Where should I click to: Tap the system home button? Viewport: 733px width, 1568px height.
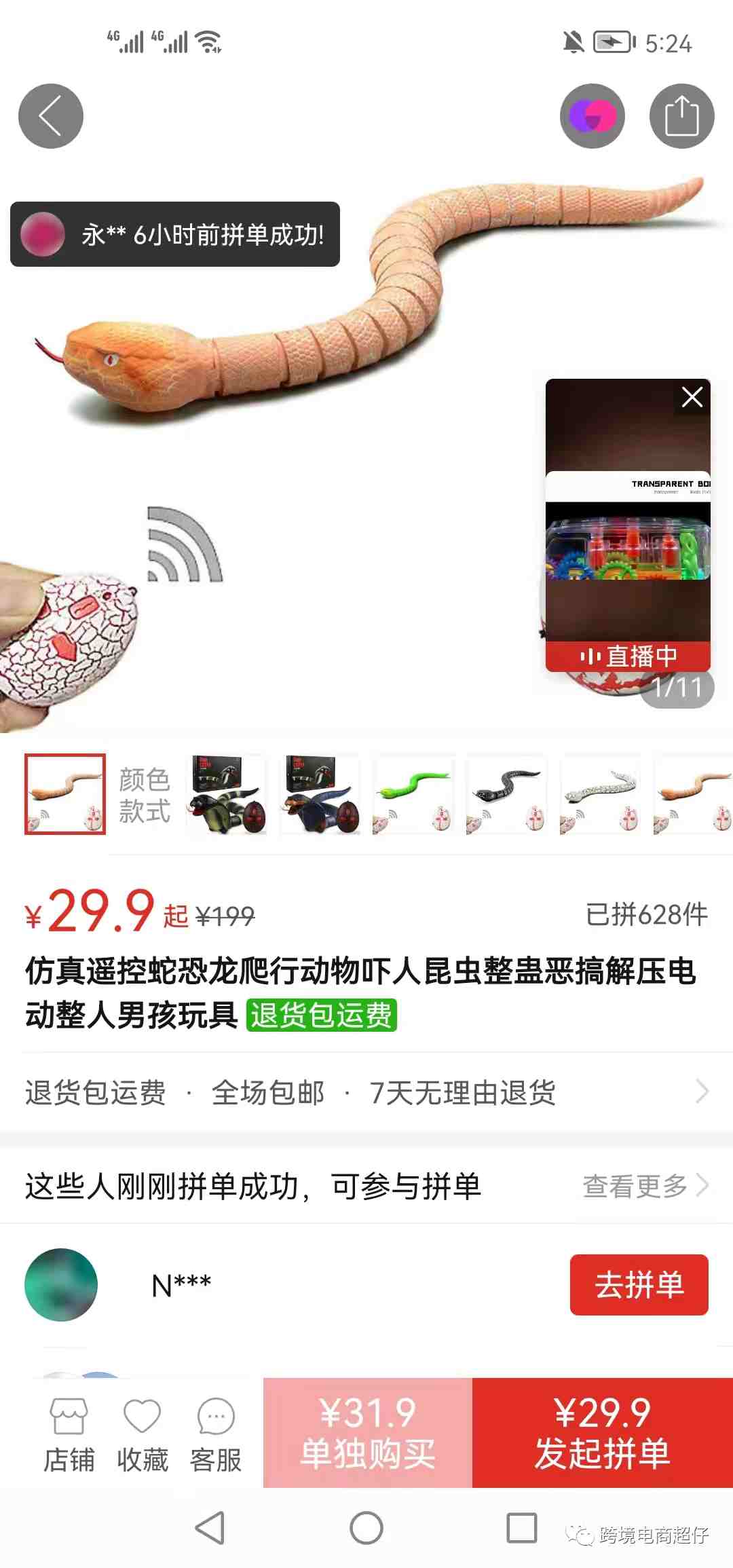coord(366,1527)
